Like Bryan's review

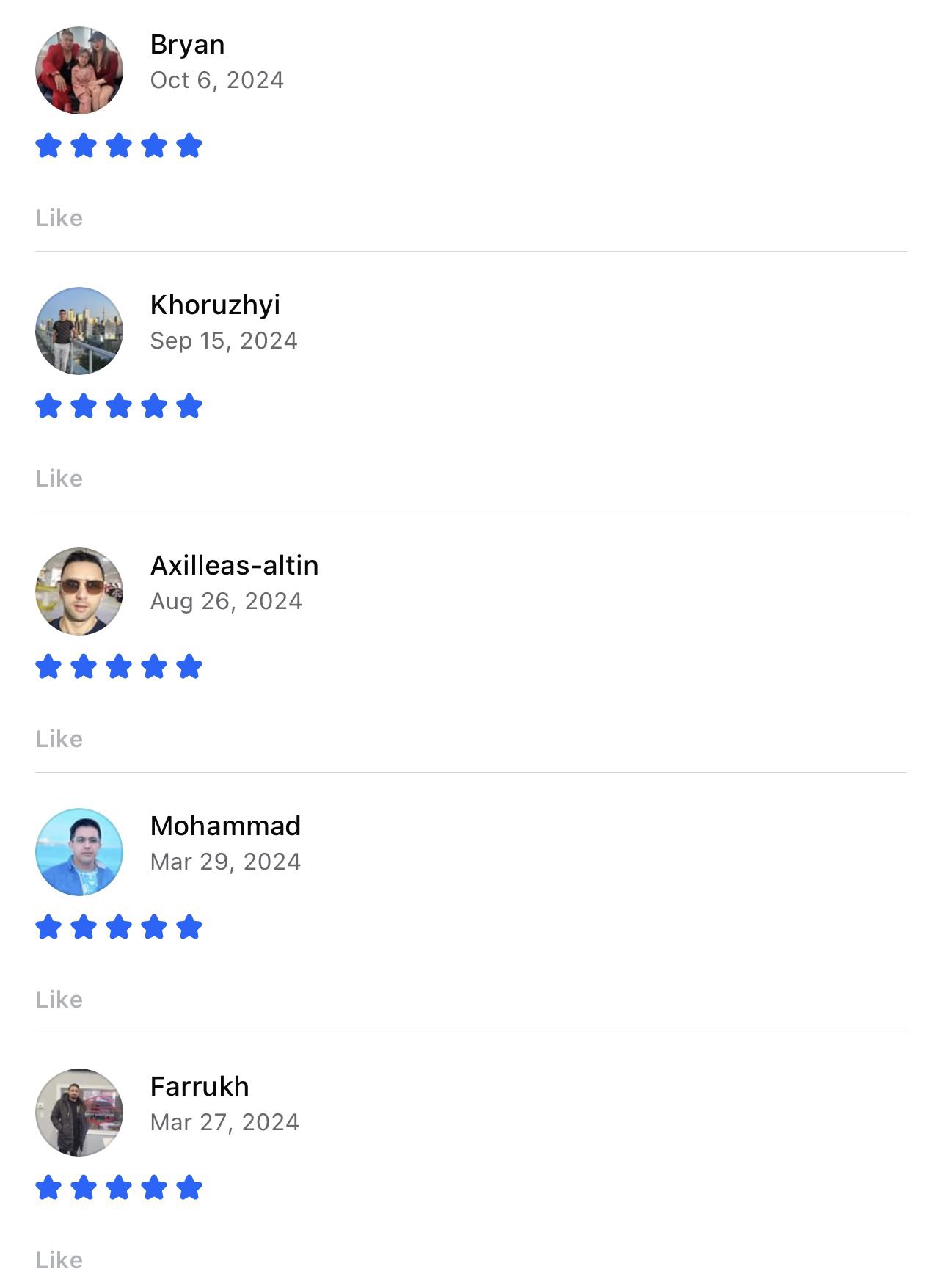59,218
